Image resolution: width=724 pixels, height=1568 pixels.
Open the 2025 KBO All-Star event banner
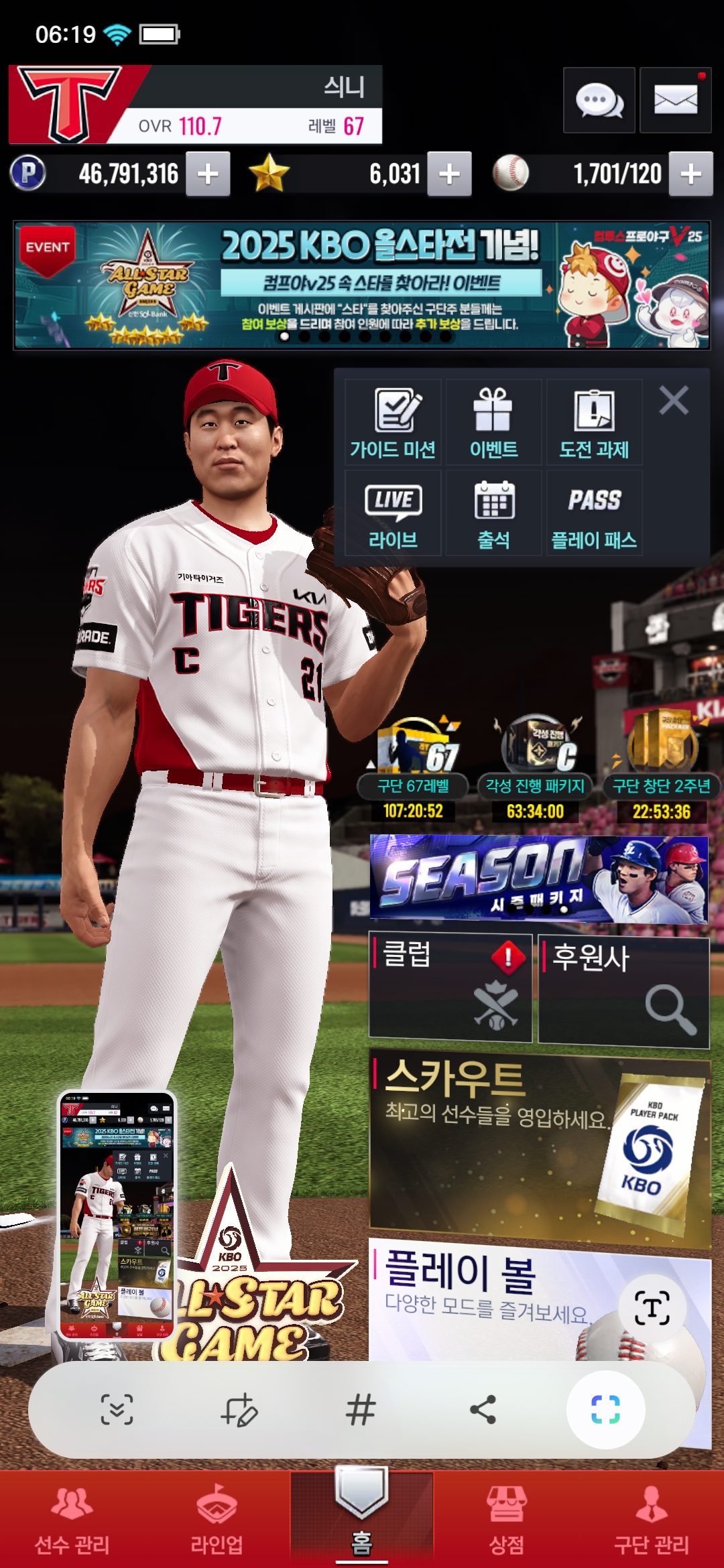[362, 286]
